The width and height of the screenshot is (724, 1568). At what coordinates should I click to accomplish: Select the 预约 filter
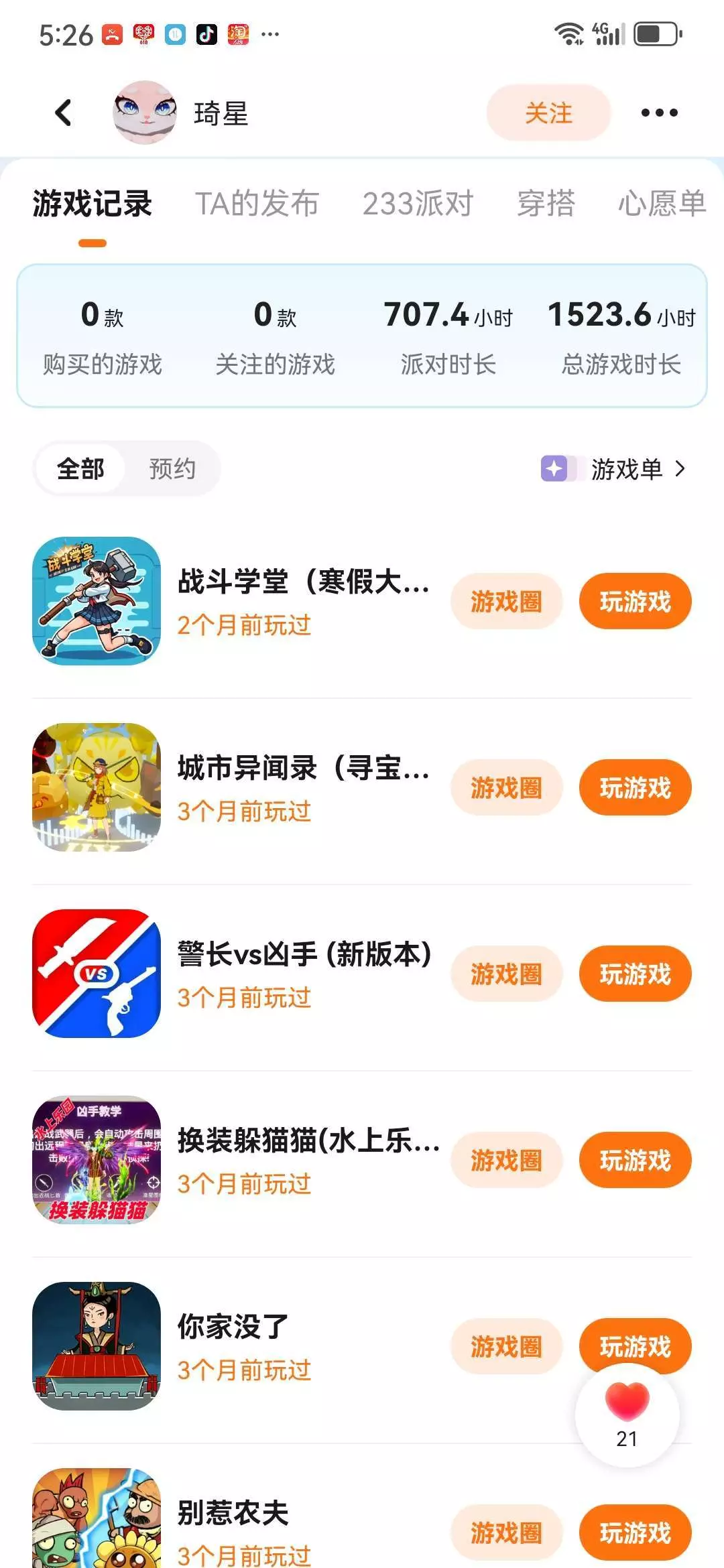172,468
